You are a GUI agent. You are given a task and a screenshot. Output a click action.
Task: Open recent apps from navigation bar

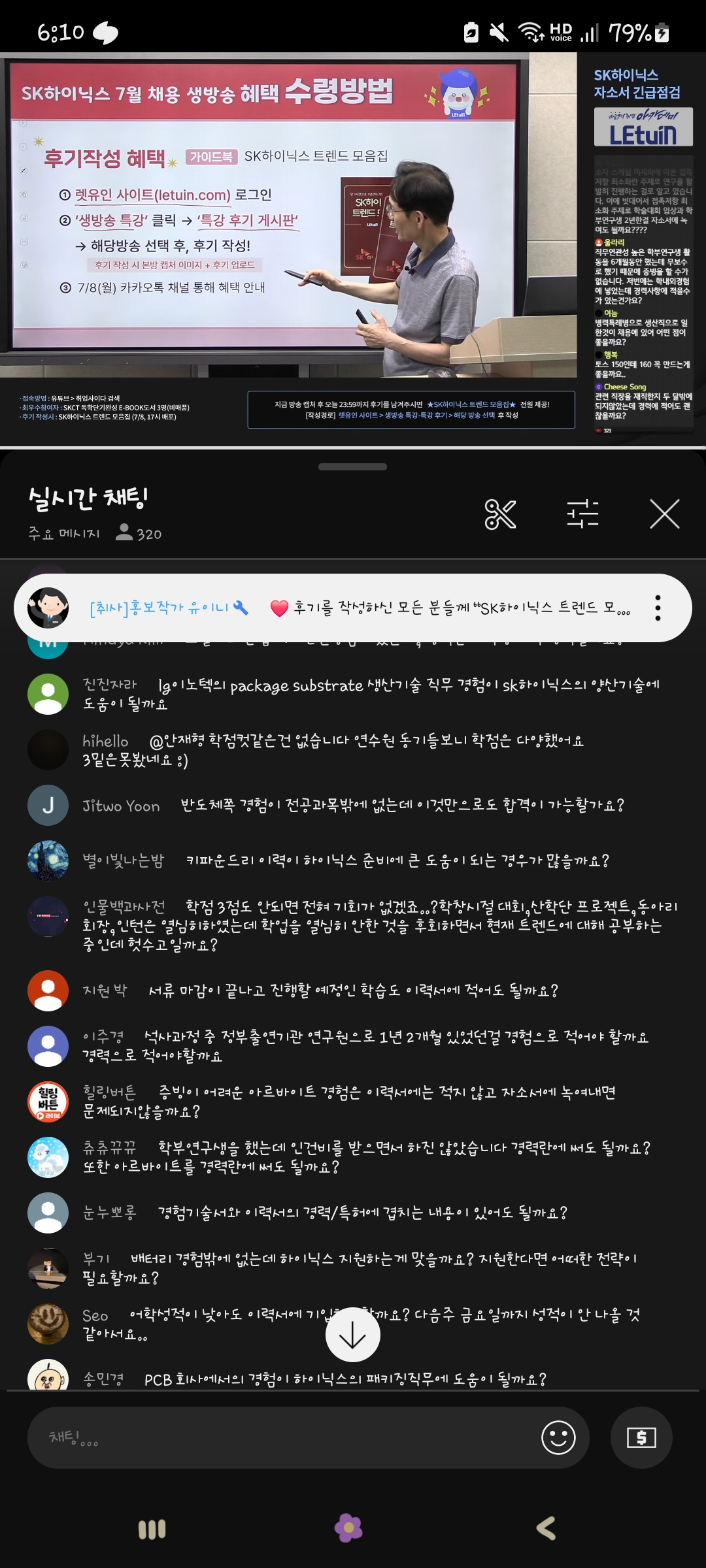(152, 1529)
